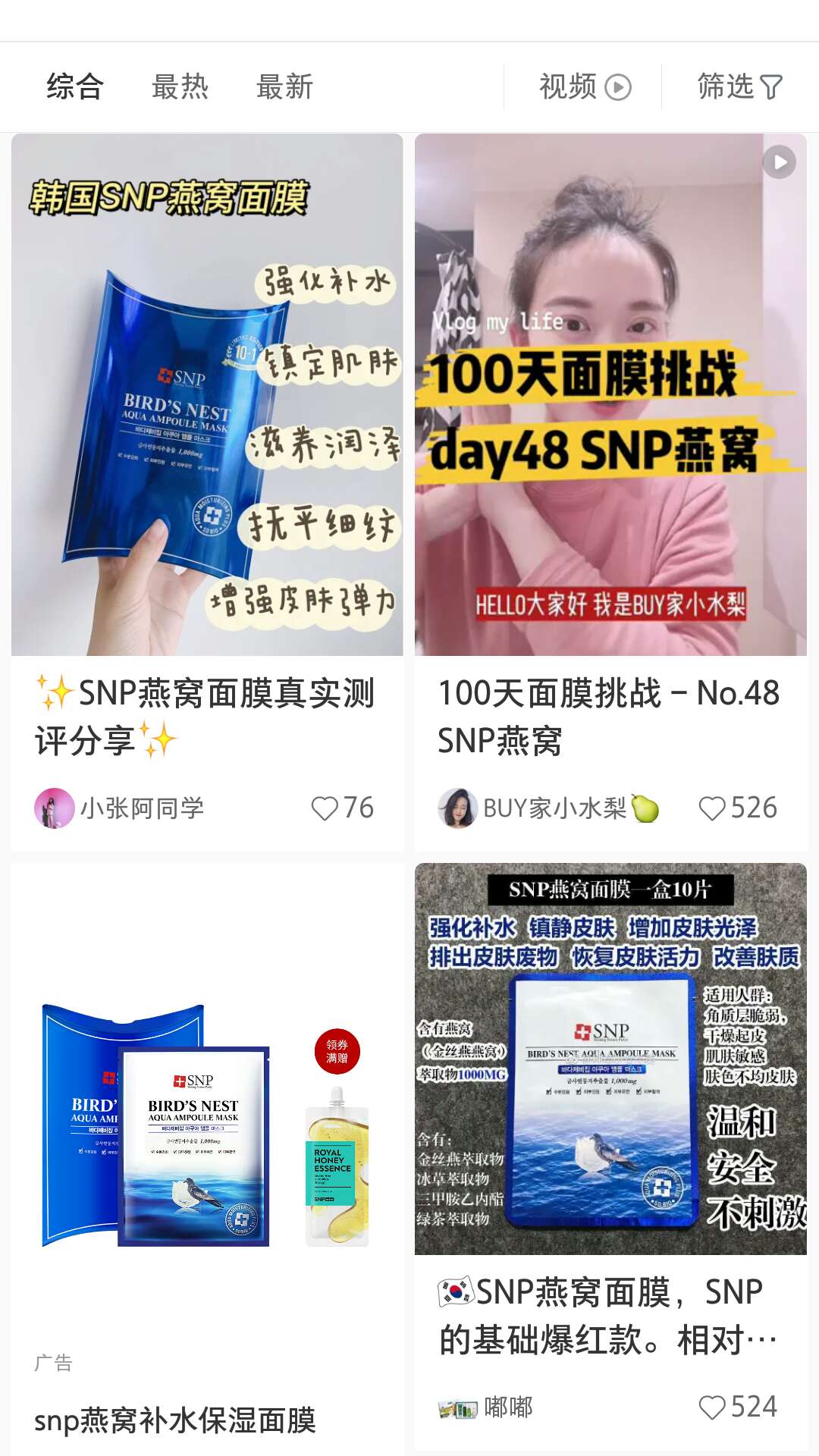Open the post titled SNP燕窝面膜真实测评分享

(205, 713)
